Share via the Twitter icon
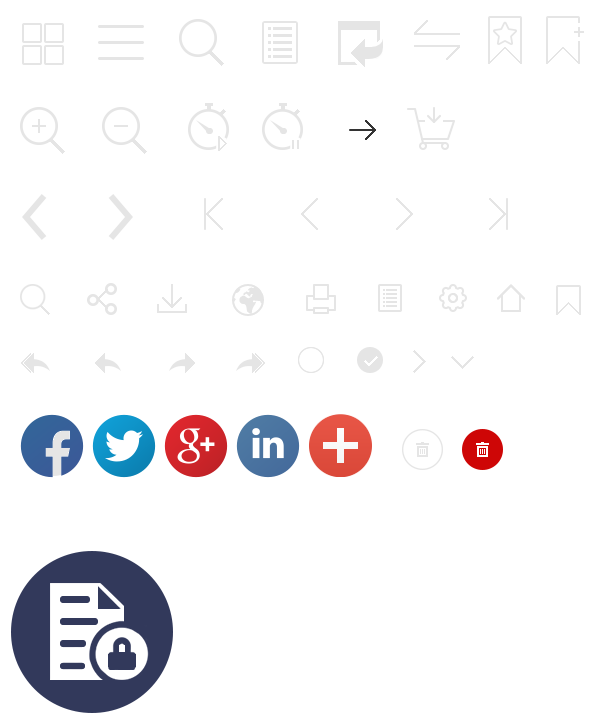This screenshot has width=600, height=720. click(124, 446)
